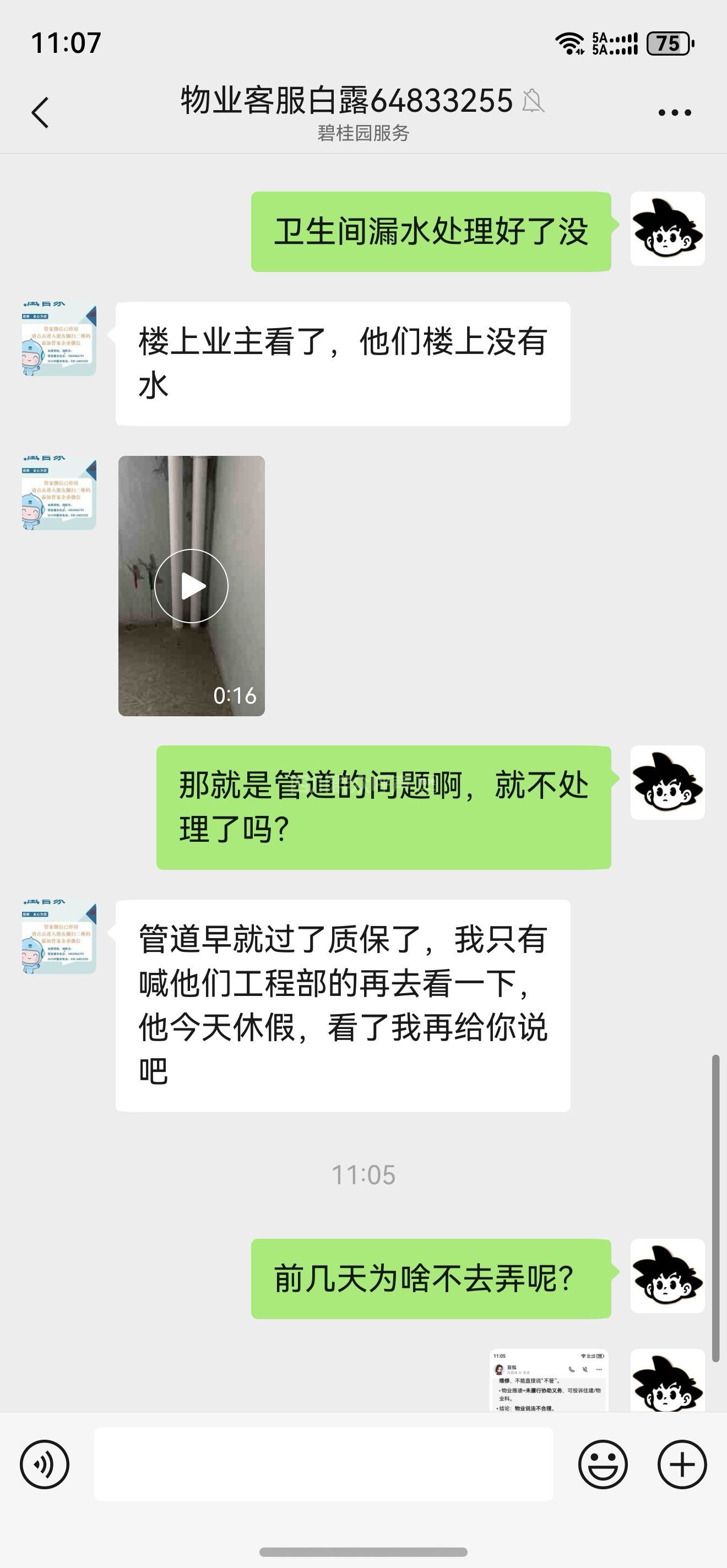Switch to voice message input
Screen dimensions: 727x1568
(45, 1464)
